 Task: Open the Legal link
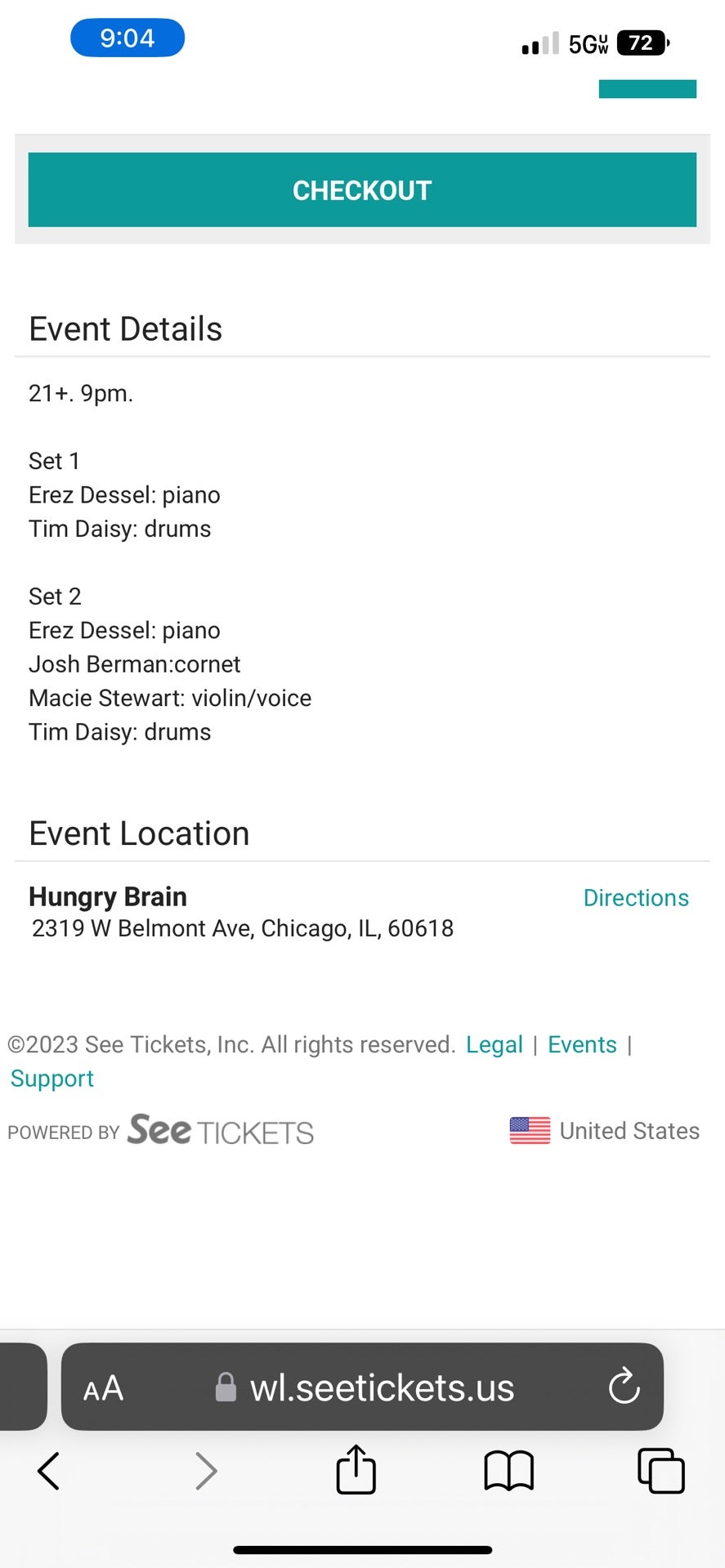[x=494, y=1044]
